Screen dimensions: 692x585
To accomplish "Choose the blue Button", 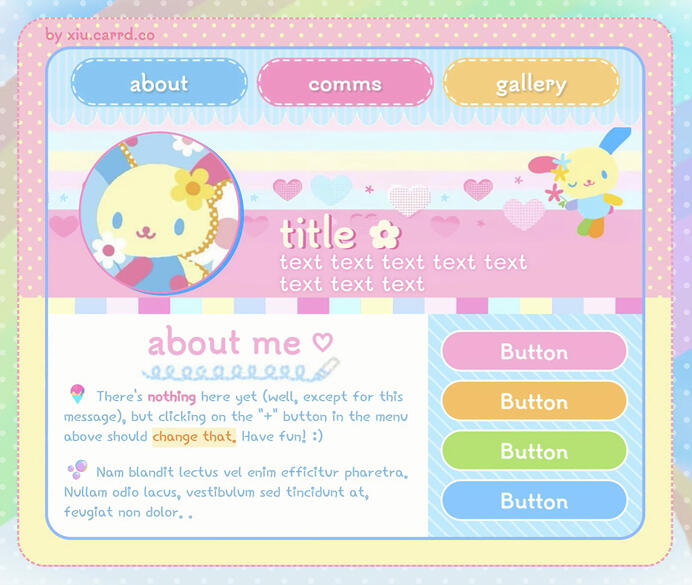I will coord(534,500).
